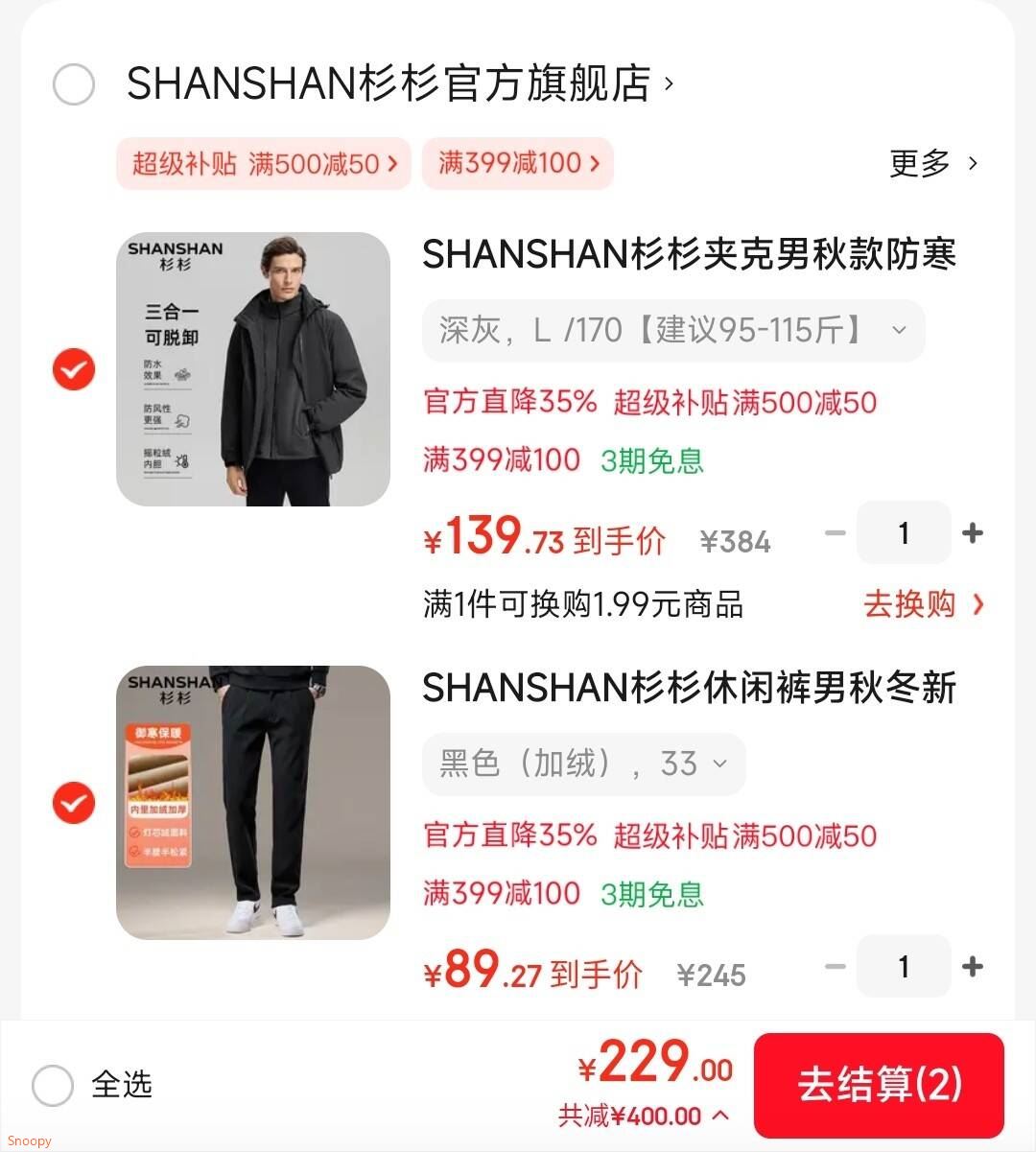Expand the 共减¥400.00 discount details
1036x1152 pixels.
645,1117
